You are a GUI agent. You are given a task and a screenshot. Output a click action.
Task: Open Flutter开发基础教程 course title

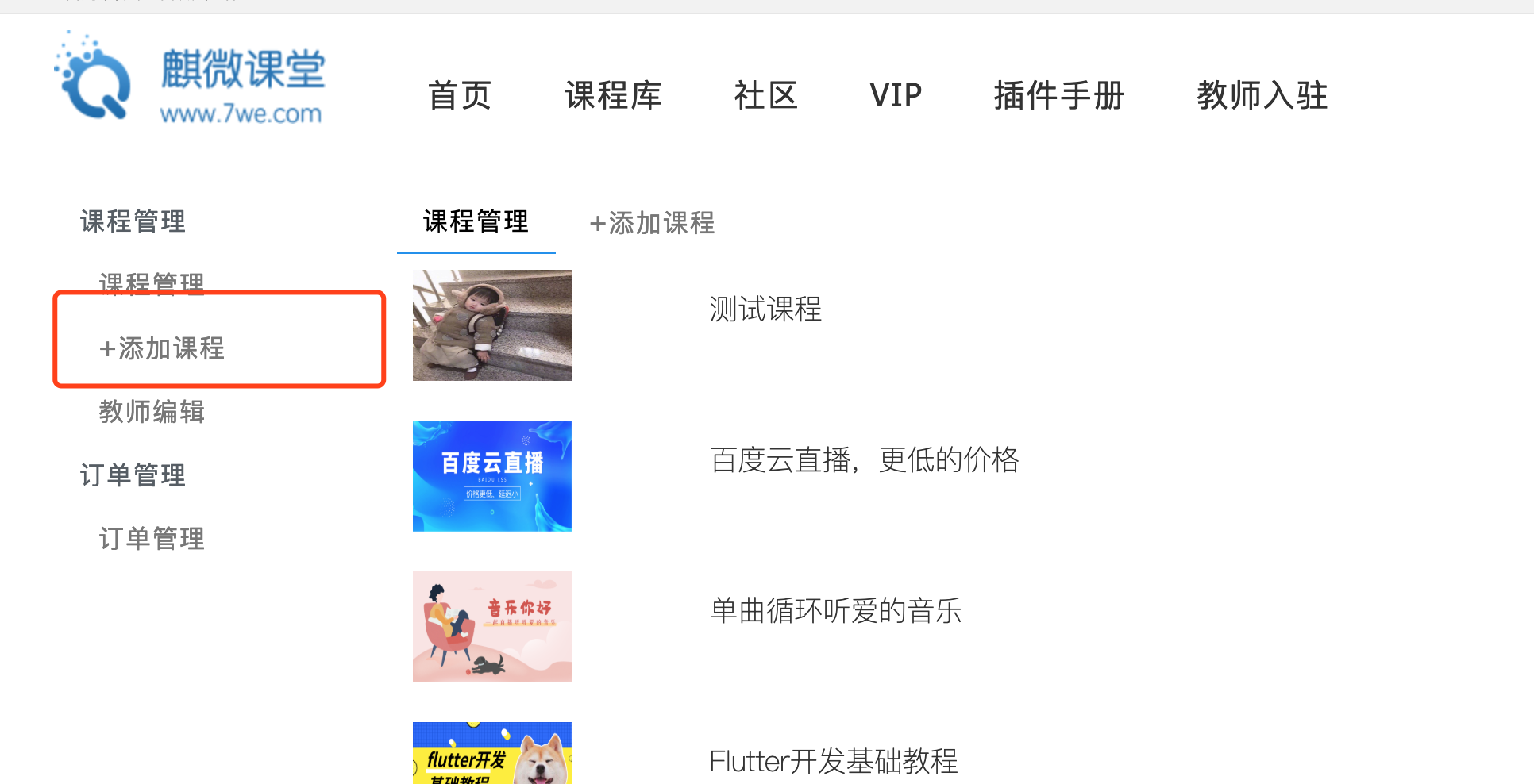(x=834, y=762)
